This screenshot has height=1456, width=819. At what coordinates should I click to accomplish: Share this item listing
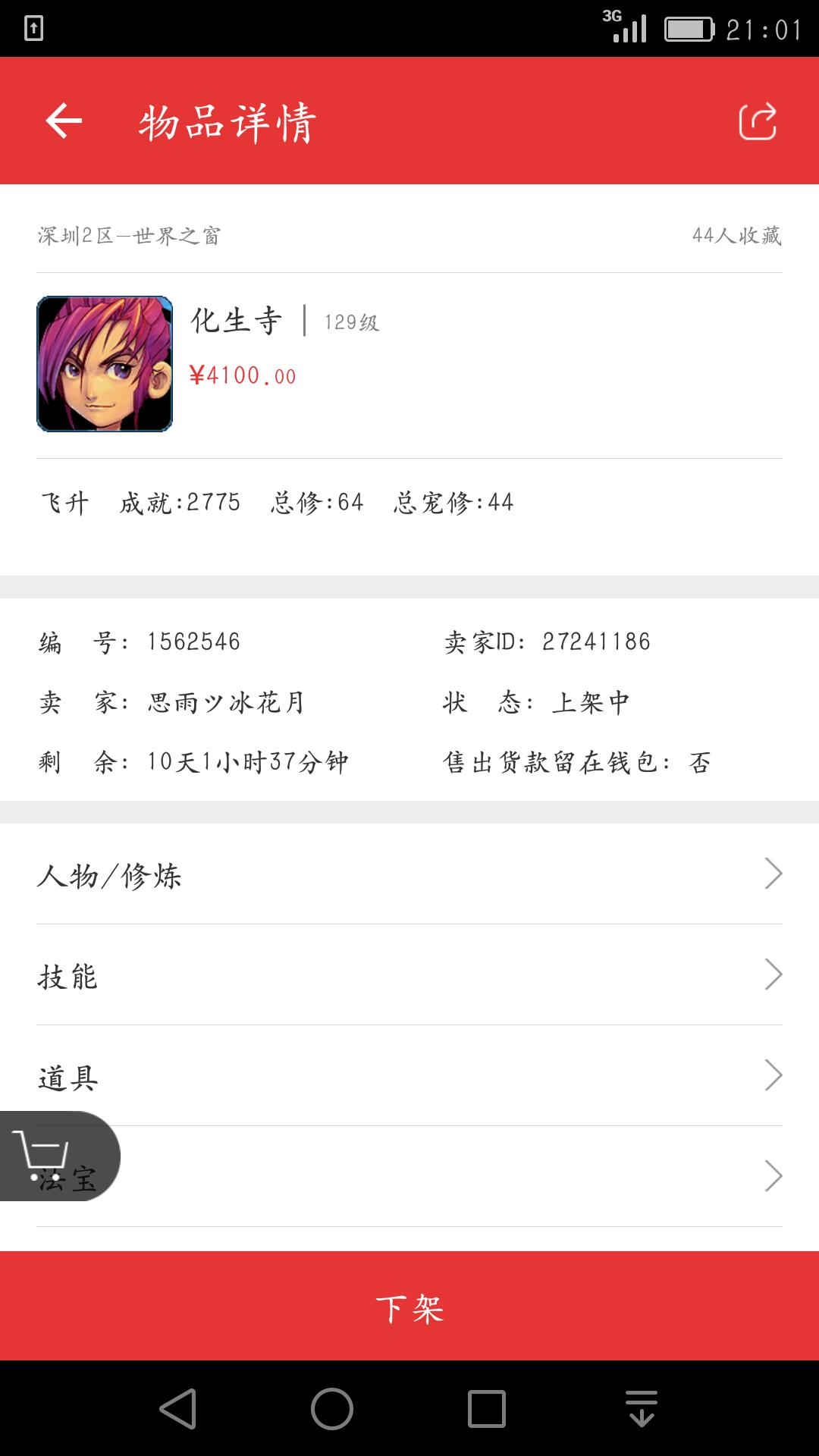click(757, 121)
